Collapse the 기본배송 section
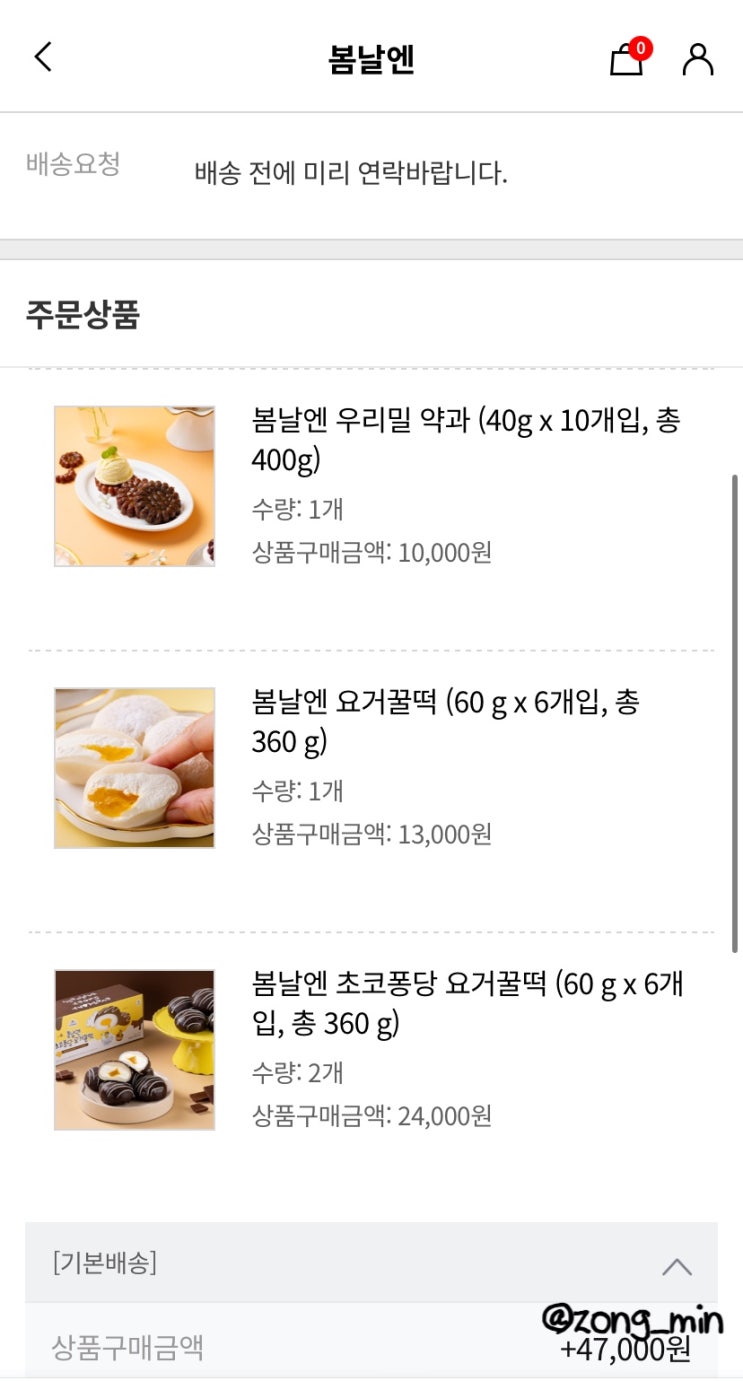 pos(677,1266)
